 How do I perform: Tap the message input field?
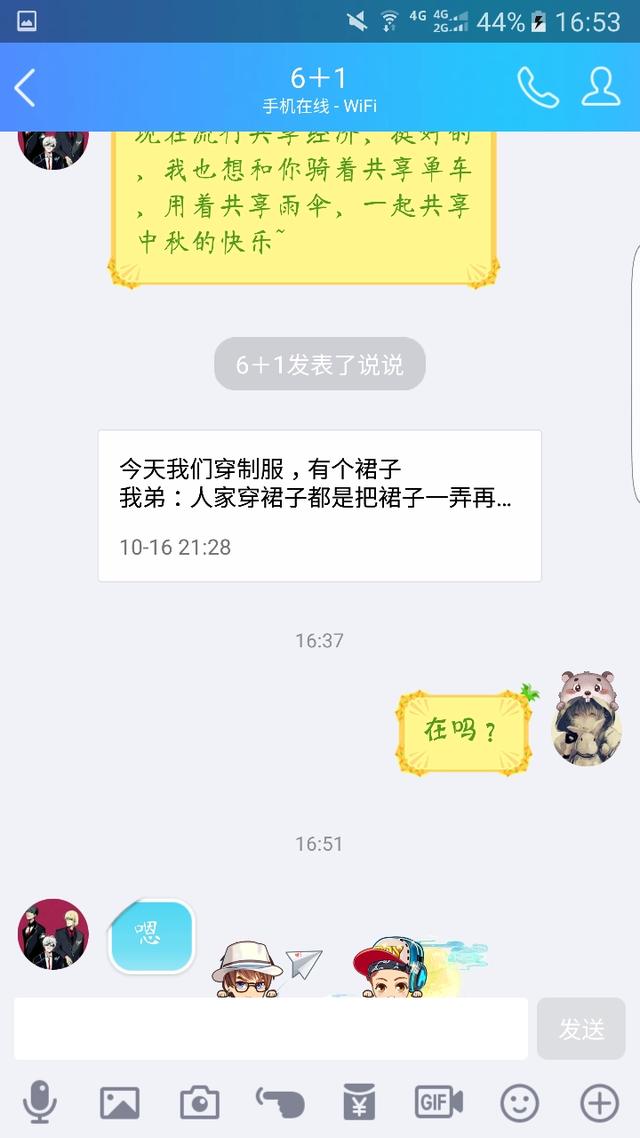pos(270,1028)
